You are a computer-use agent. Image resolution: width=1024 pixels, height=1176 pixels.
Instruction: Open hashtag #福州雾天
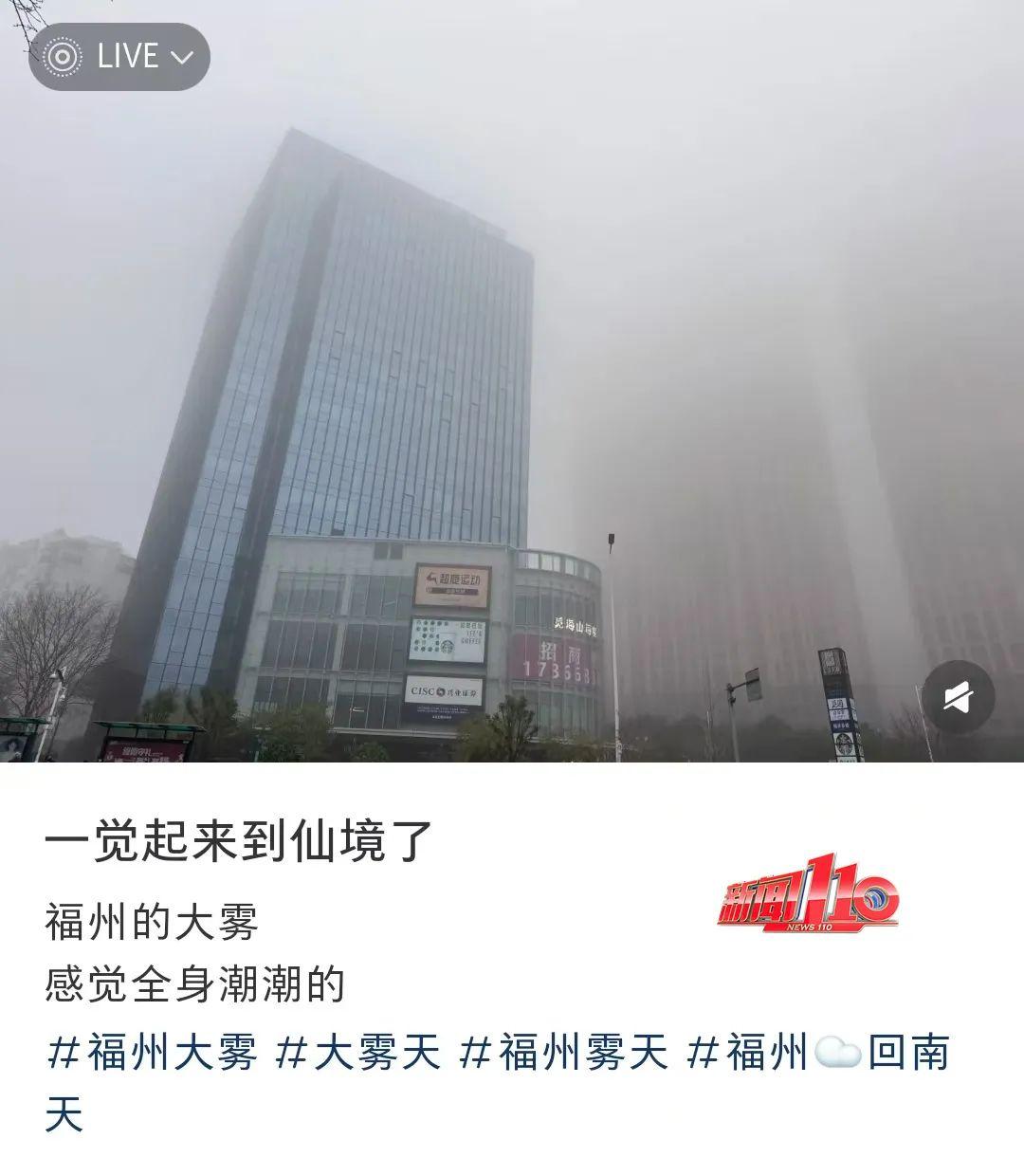[563, 1054]
